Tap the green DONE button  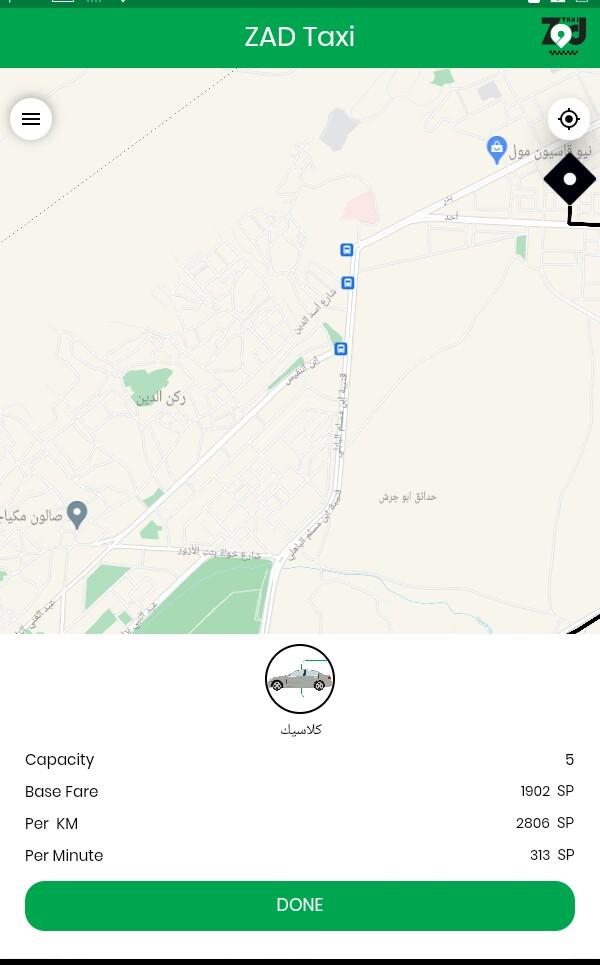click(300, 905)
